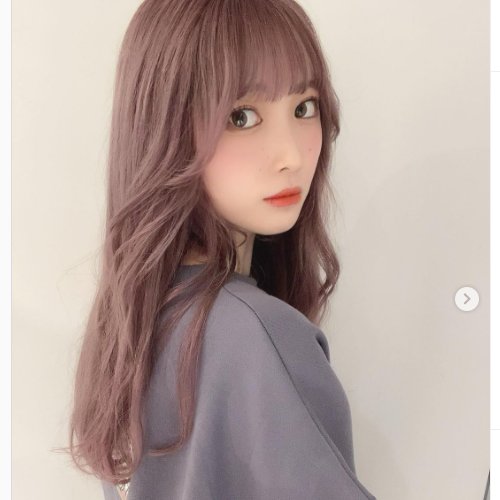Go to the next photo in the carousel
The width and height of the screenshot is (500, 500).
467,299
